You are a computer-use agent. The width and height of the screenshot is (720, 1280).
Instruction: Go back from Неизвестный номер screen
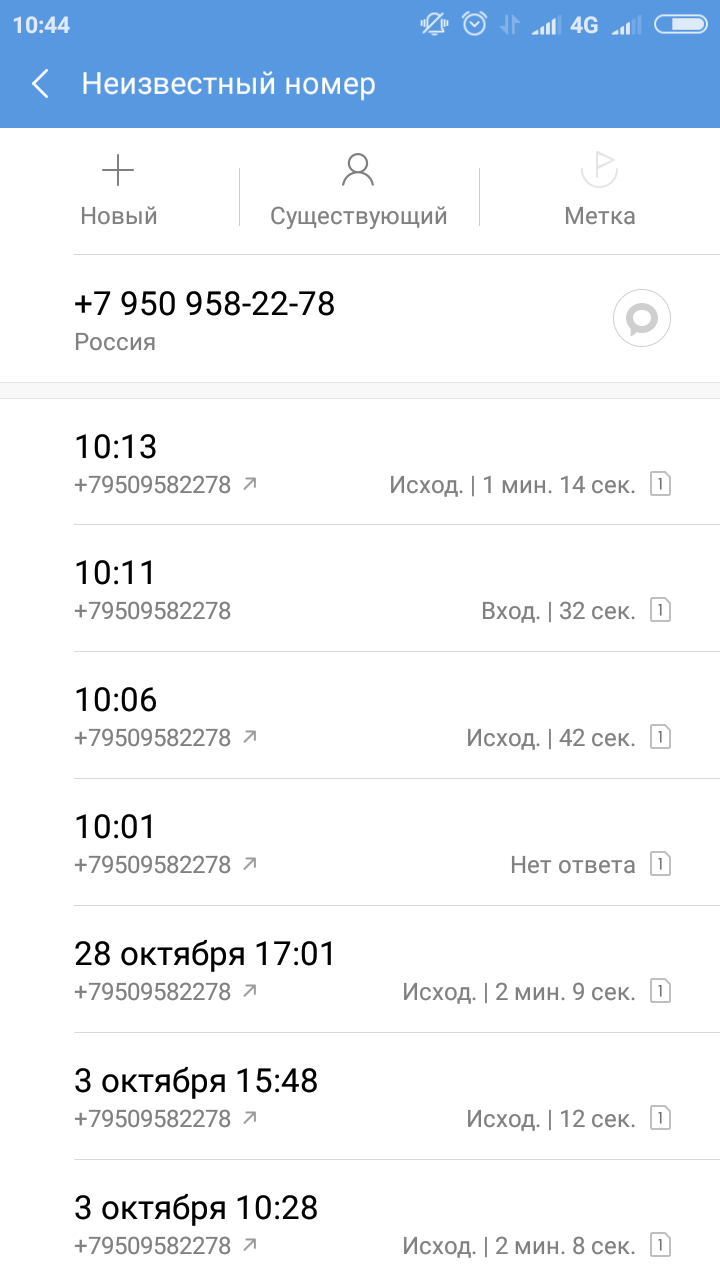point(40,84)
